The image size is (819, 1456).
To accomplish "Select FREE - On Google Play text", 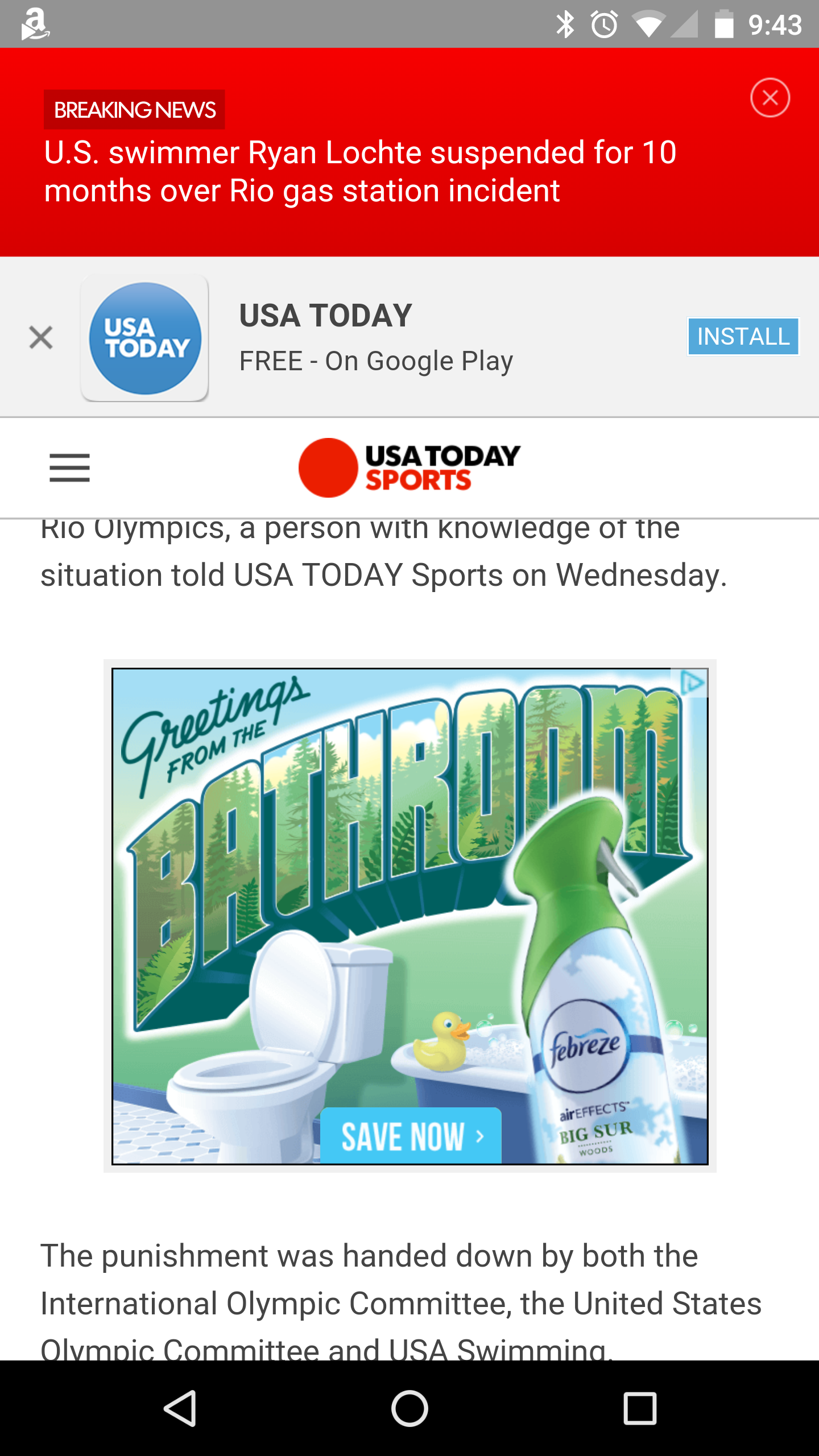I will click(x=377, y=359).
